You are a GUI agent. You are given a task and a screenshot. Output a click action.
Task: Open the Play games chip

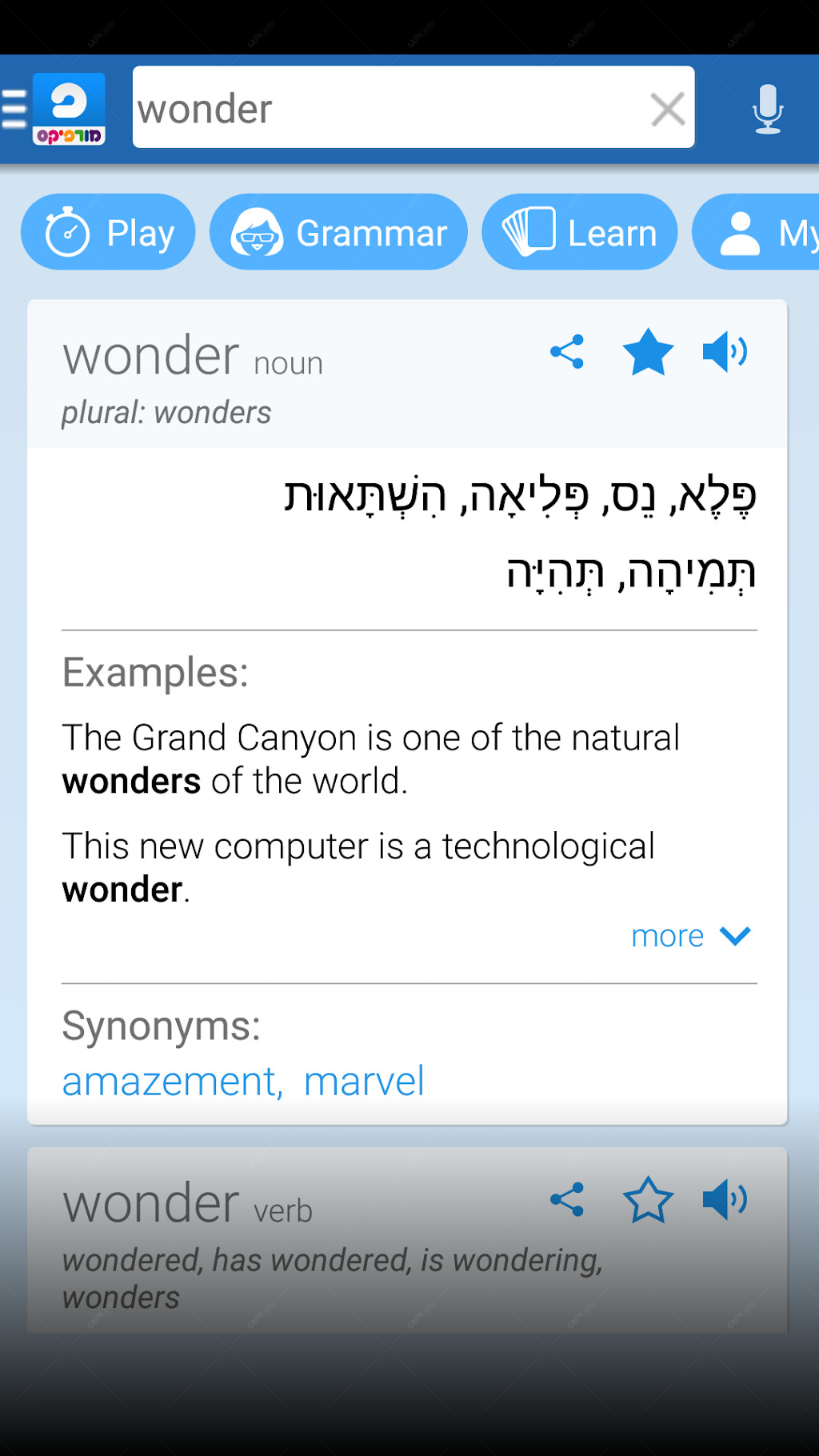click(108, 232)
